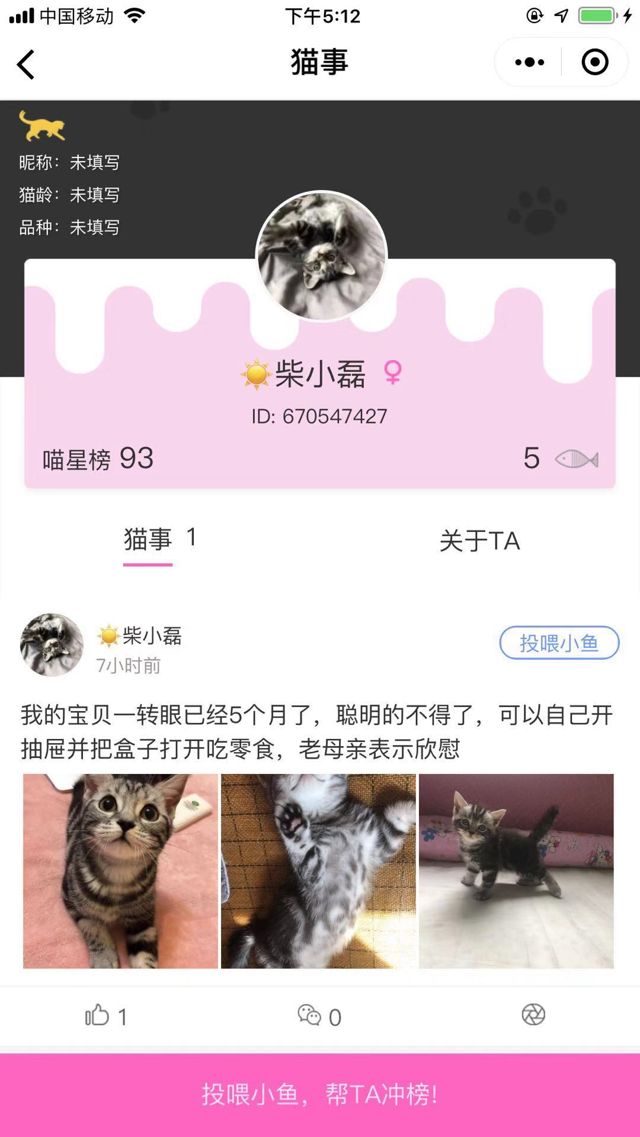This screenshot has width=640, height=1137.
Task: Switch to the 关于TA tab
Action: pyautogui.click(x=479, y=541)
